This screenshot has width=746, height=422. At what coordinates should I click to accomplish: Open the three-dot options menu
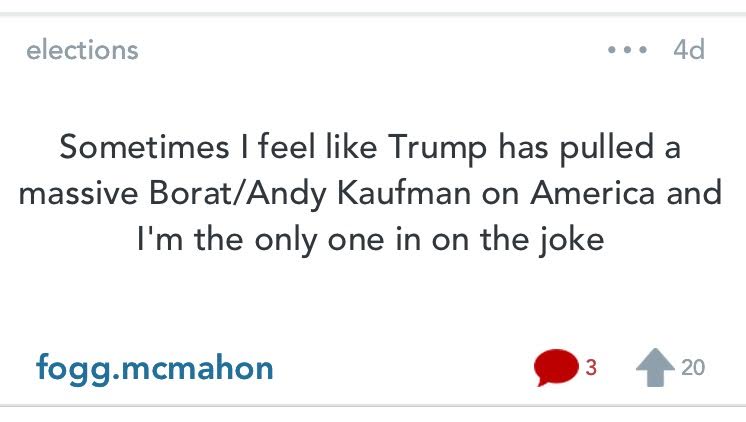pyautogui.click(x=627, y=49)
